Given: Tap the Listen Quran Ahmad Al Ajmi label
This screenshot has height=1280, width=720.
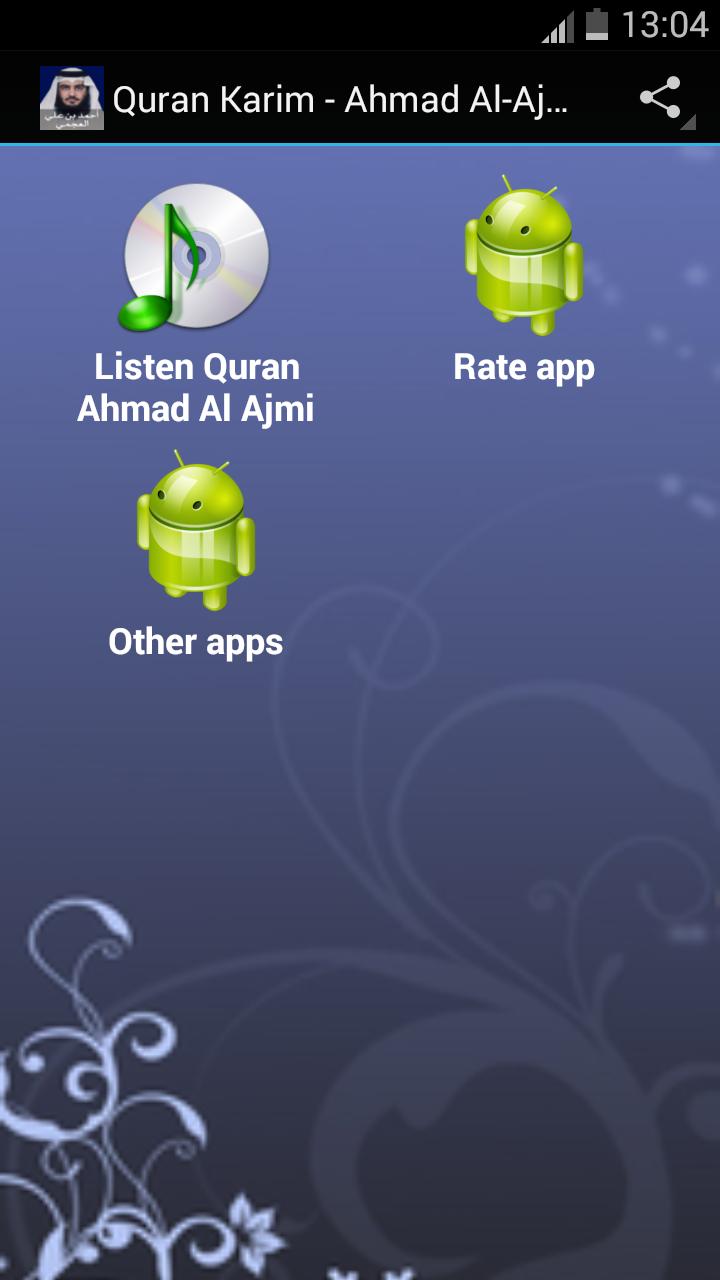Looking at the screenshot, I should 197,388.
